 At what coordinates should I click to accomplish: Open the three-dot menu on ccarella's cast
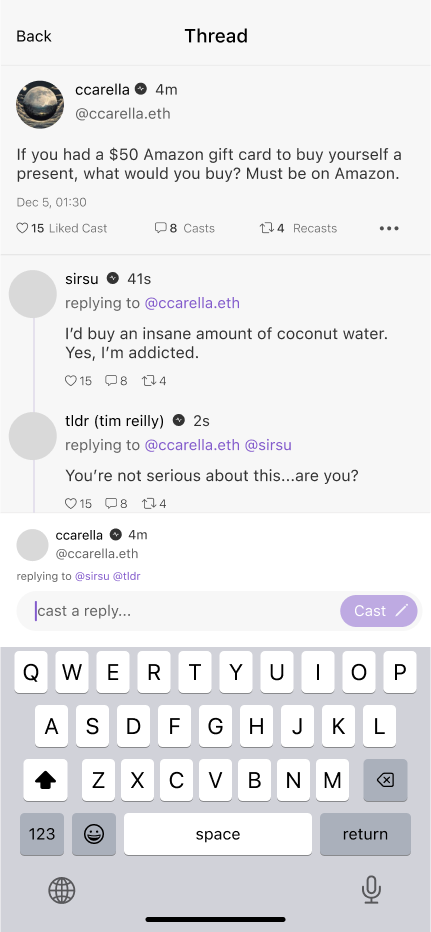389,228
